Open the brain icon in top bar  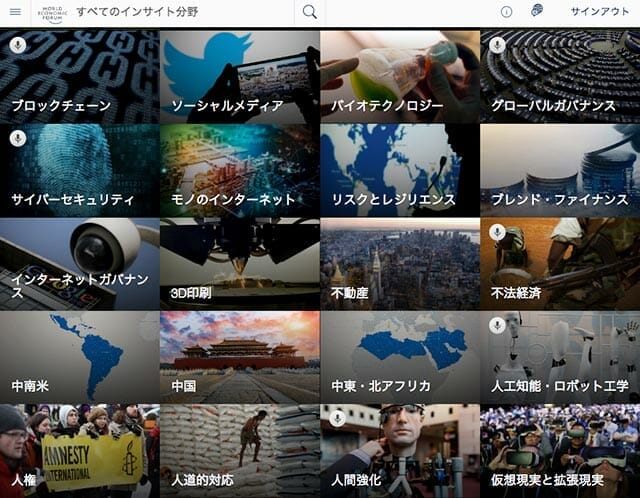click(537, 12)
